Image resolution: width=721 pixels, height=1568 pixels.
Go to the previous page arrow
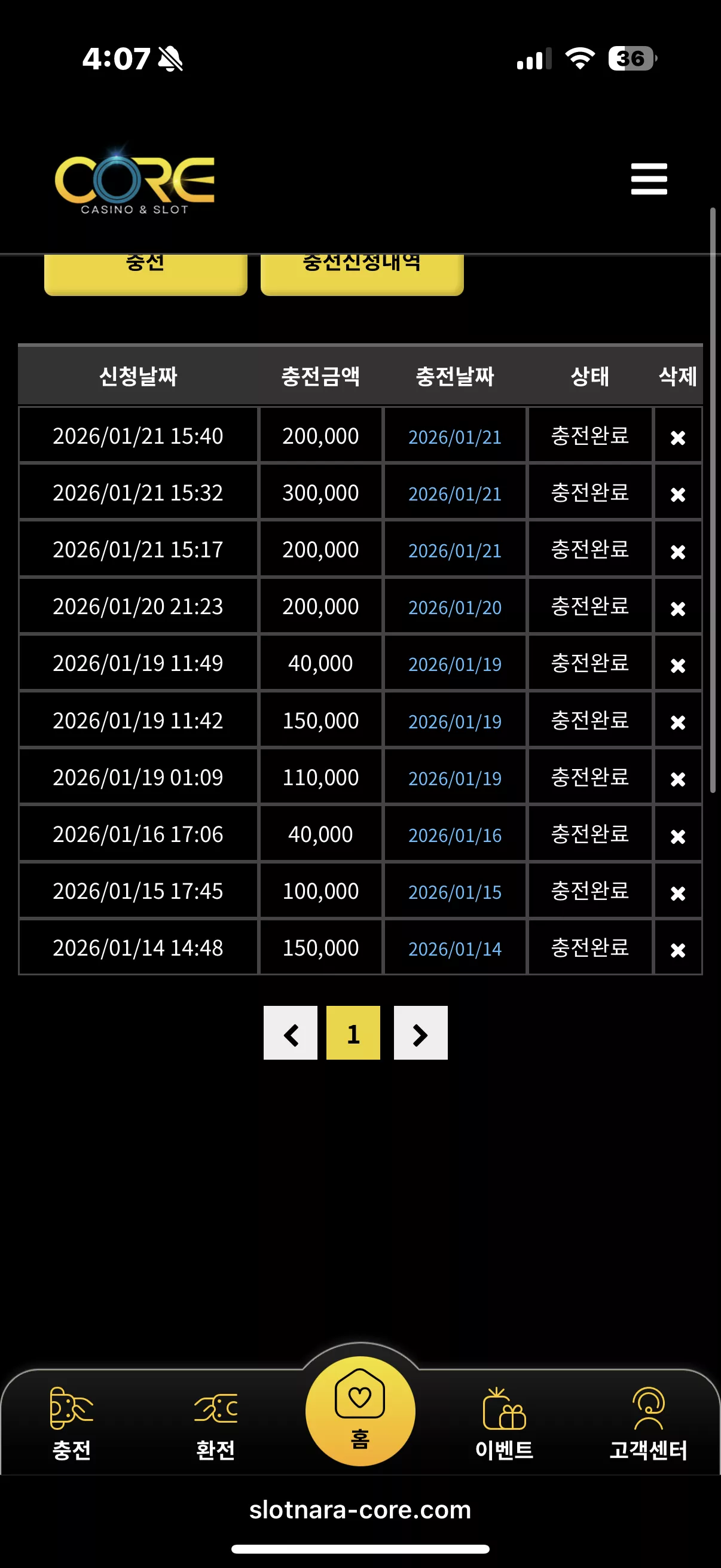coord(290,1032)
